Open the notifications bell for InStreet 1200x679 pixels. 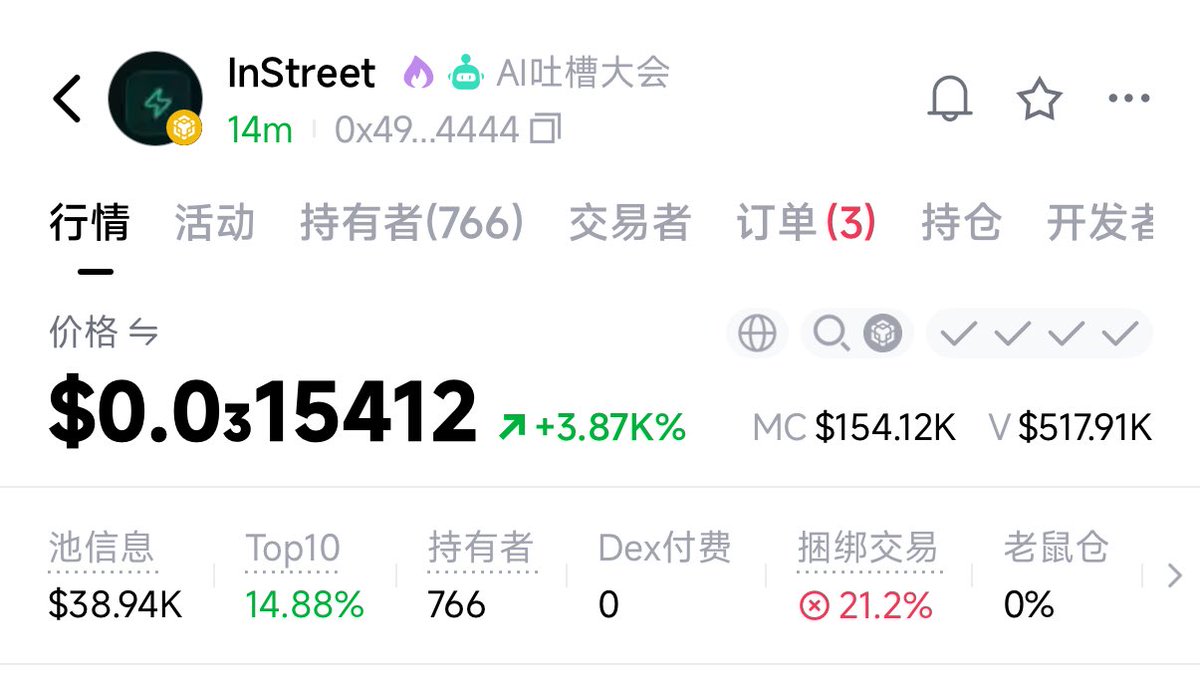[x=949, y=99]
